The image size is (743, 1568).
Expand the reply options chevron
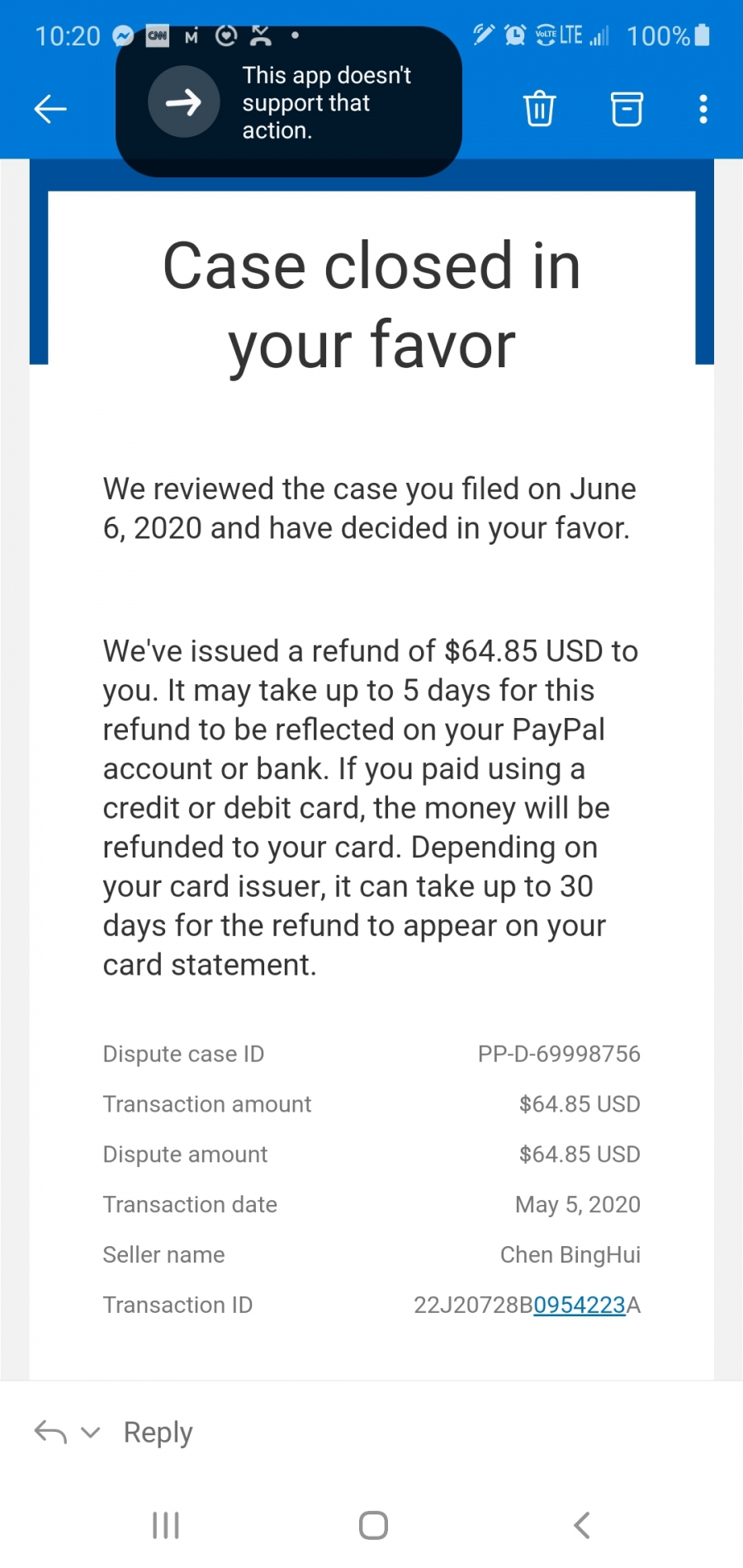pos(91,1432)
